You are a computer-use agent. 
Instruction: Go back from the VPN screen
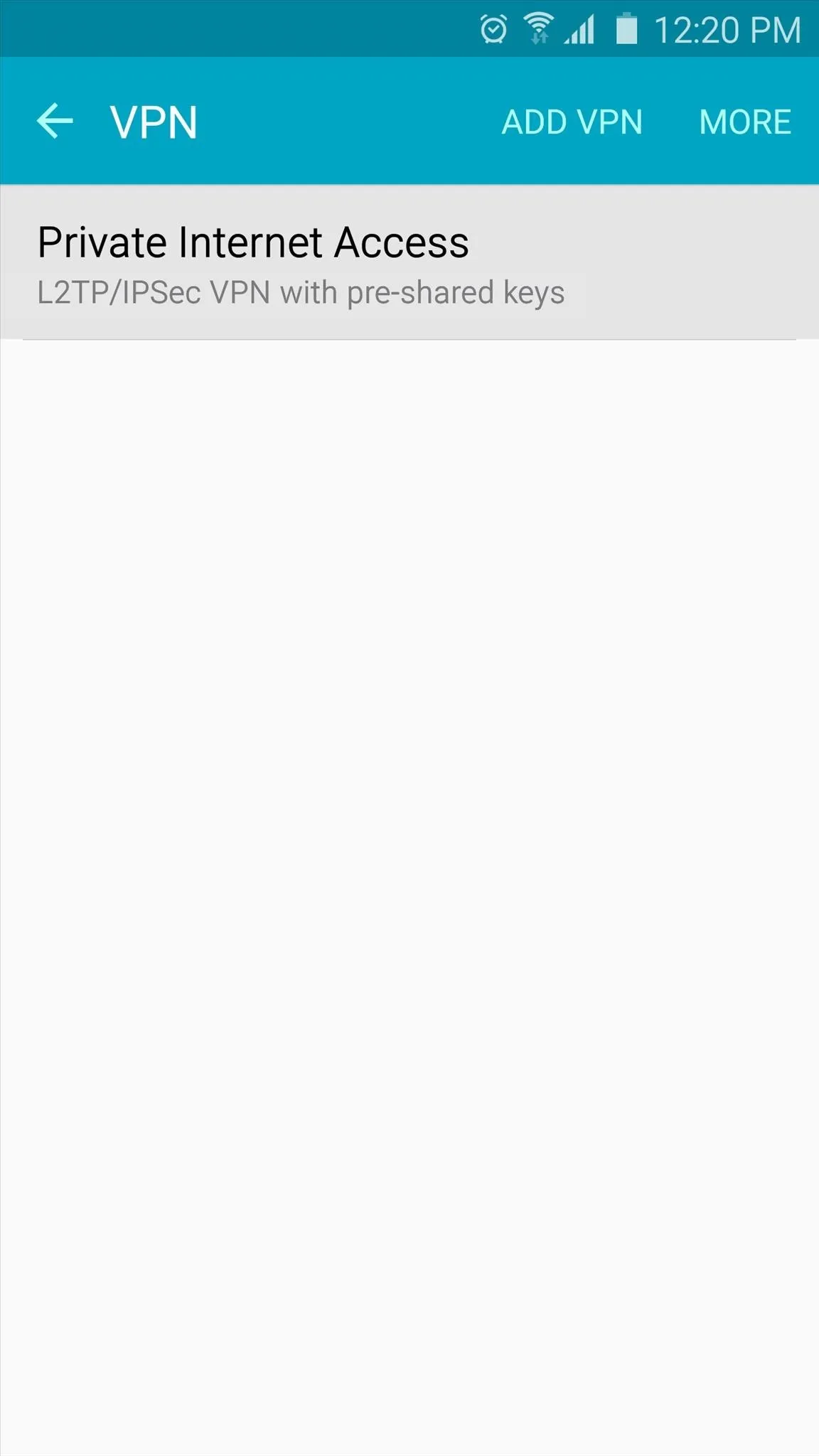coord(55,121)
